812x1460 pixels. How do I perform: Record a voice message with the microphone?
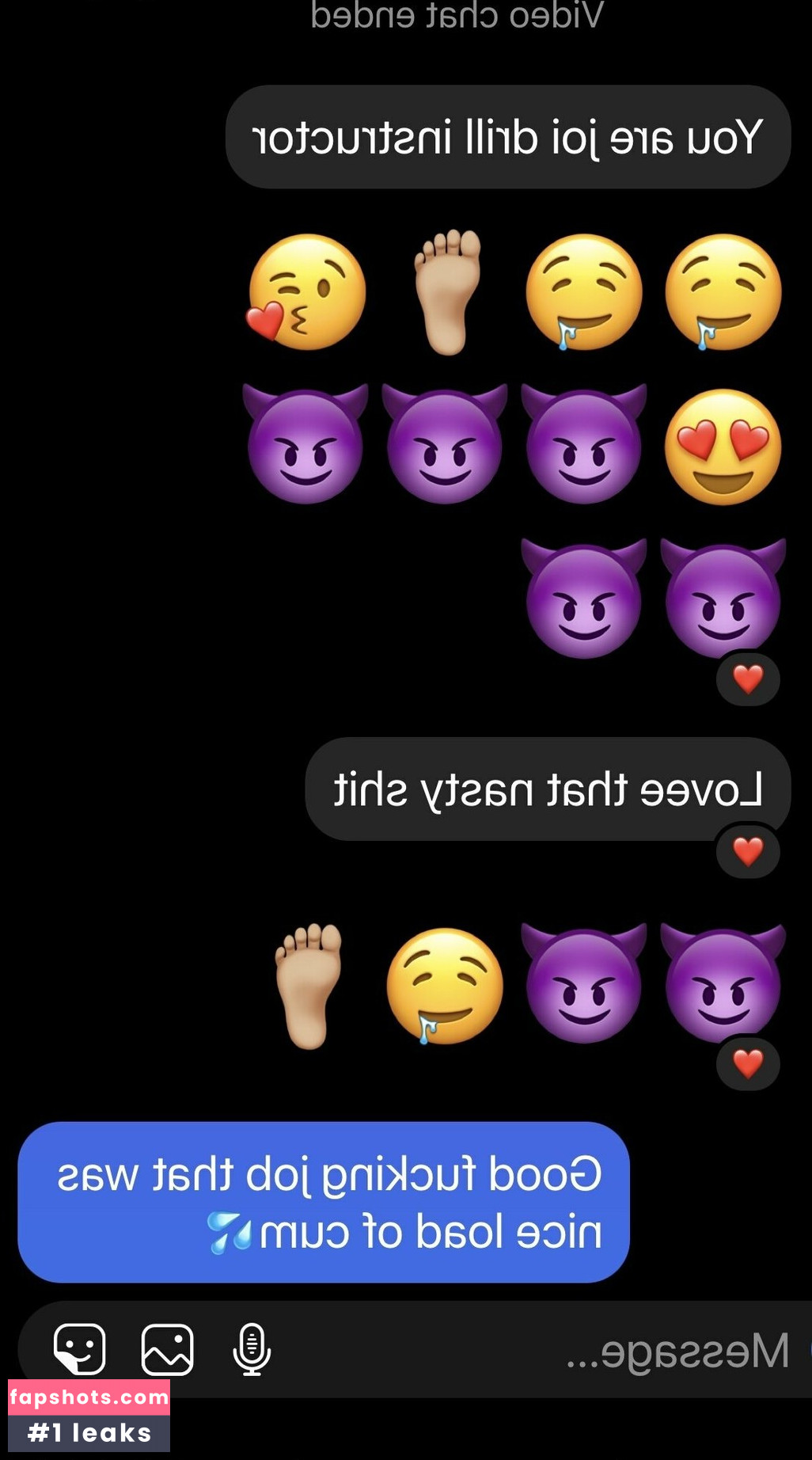[252, 1349]
